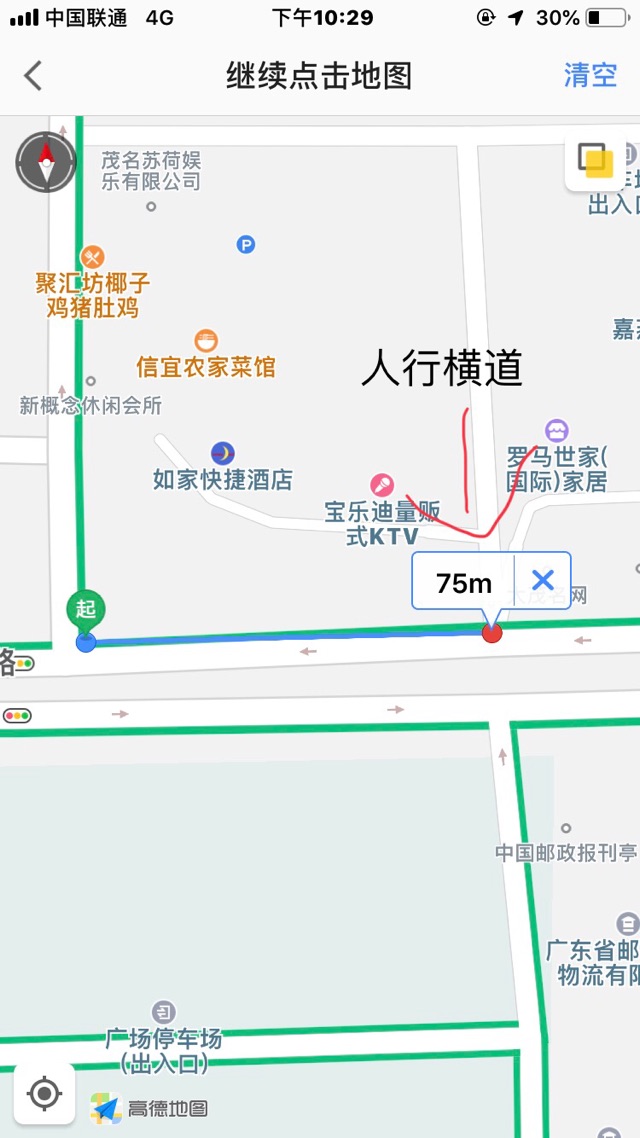Select the 广场停车场(出入口) marker
The width and height of the screenshot is (640, 1138).
pos(164,1013)
